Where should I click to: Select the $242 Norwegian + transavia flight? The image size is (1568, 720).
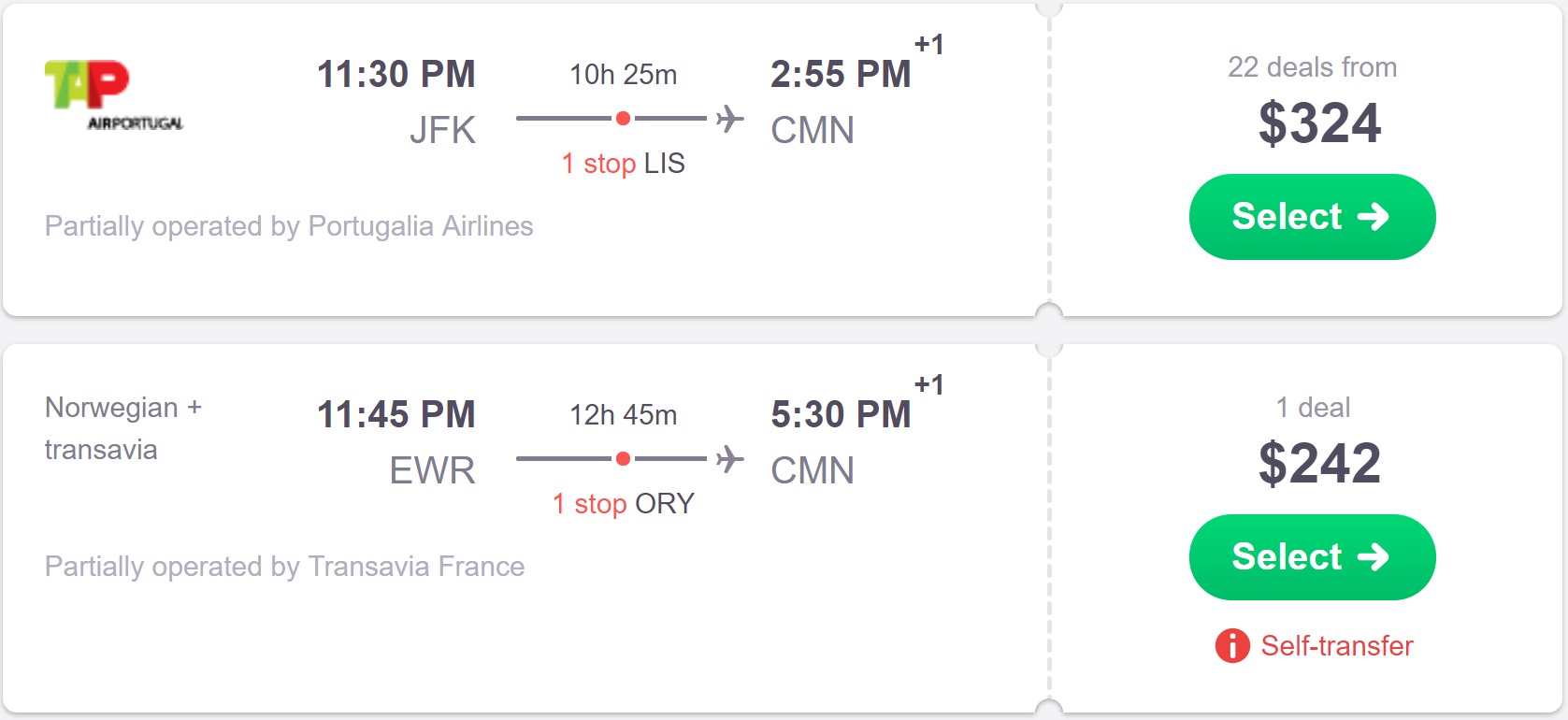(x=1311, y=557)
